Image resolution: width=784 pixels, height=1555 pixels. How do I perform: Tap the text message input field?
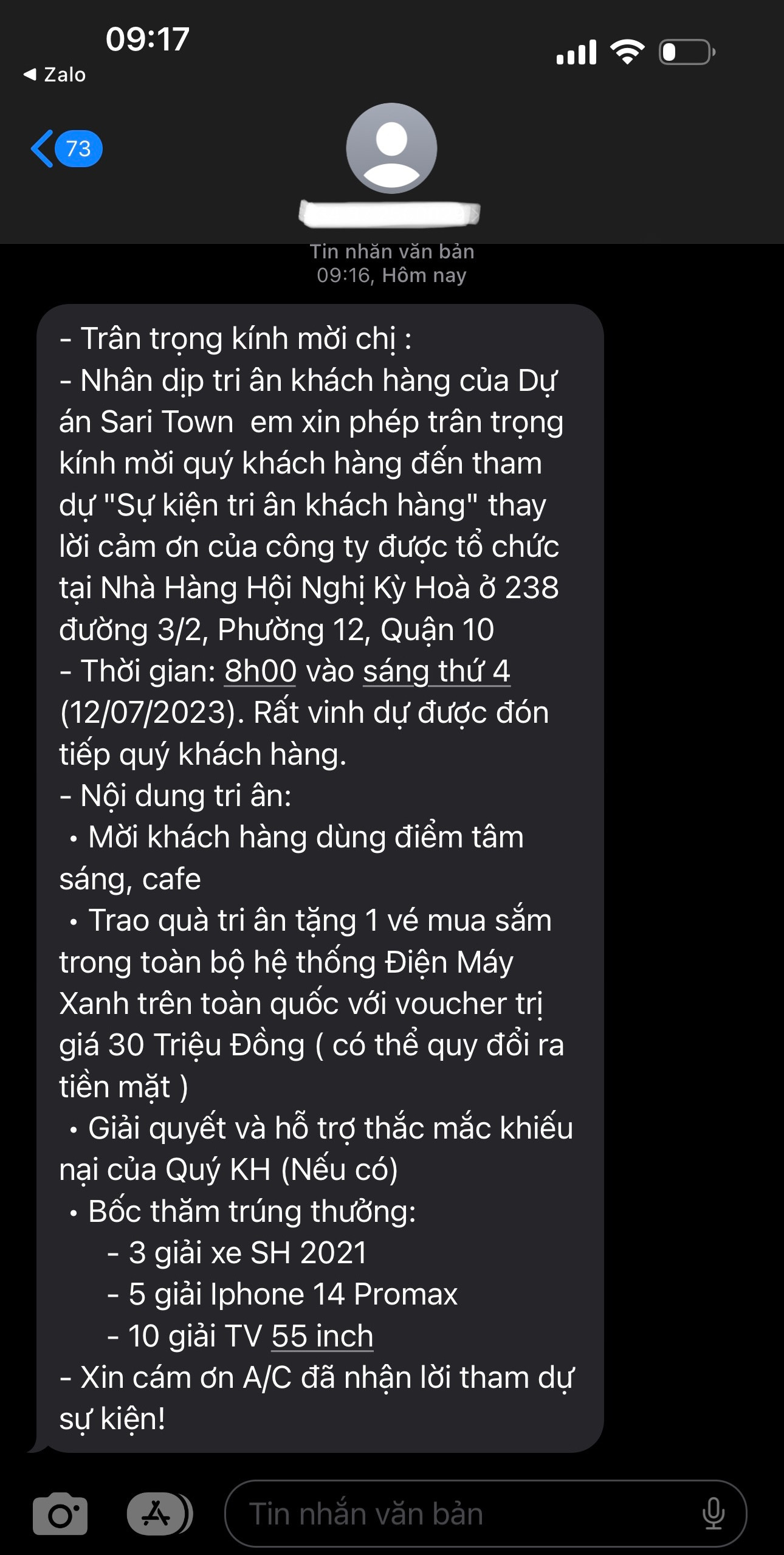[x=462, y=1514]
